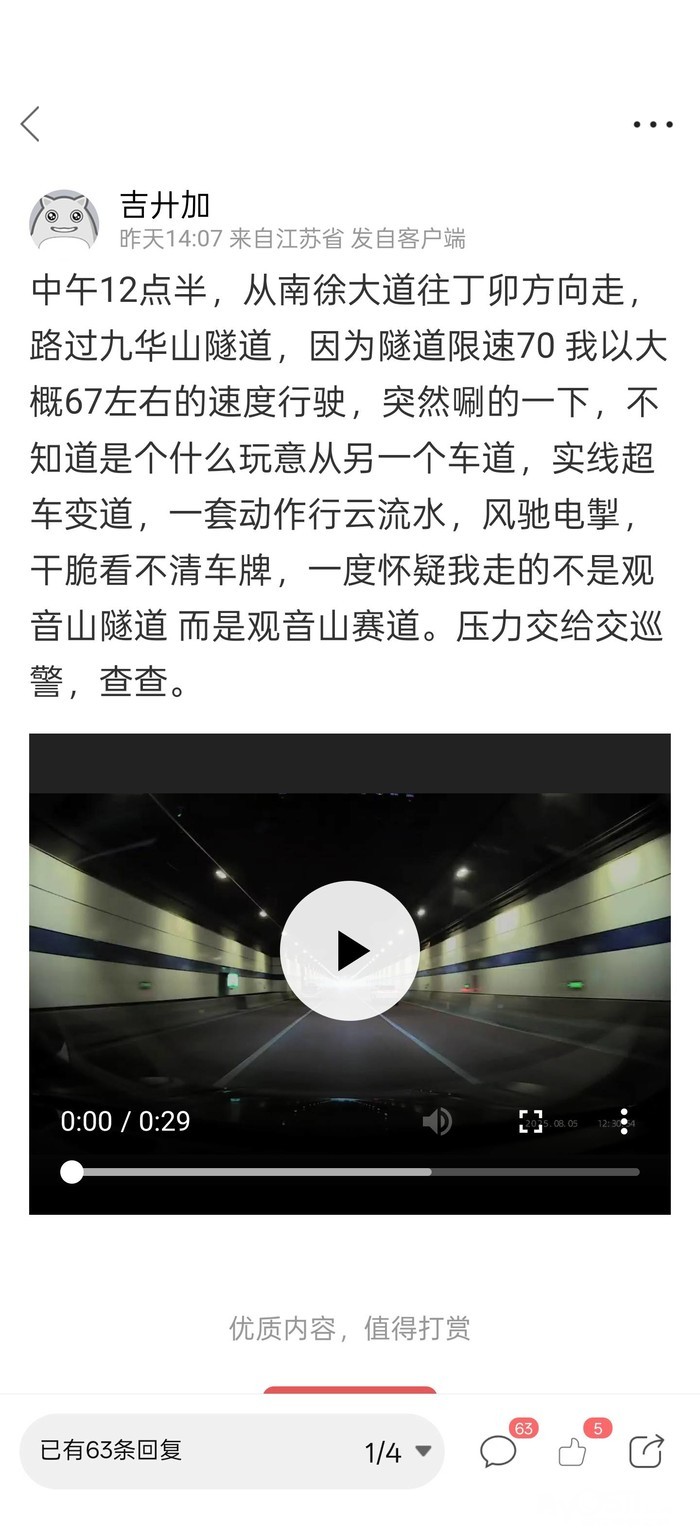
Task: Play the tunnel dashcam video
Action: (349, 950)
